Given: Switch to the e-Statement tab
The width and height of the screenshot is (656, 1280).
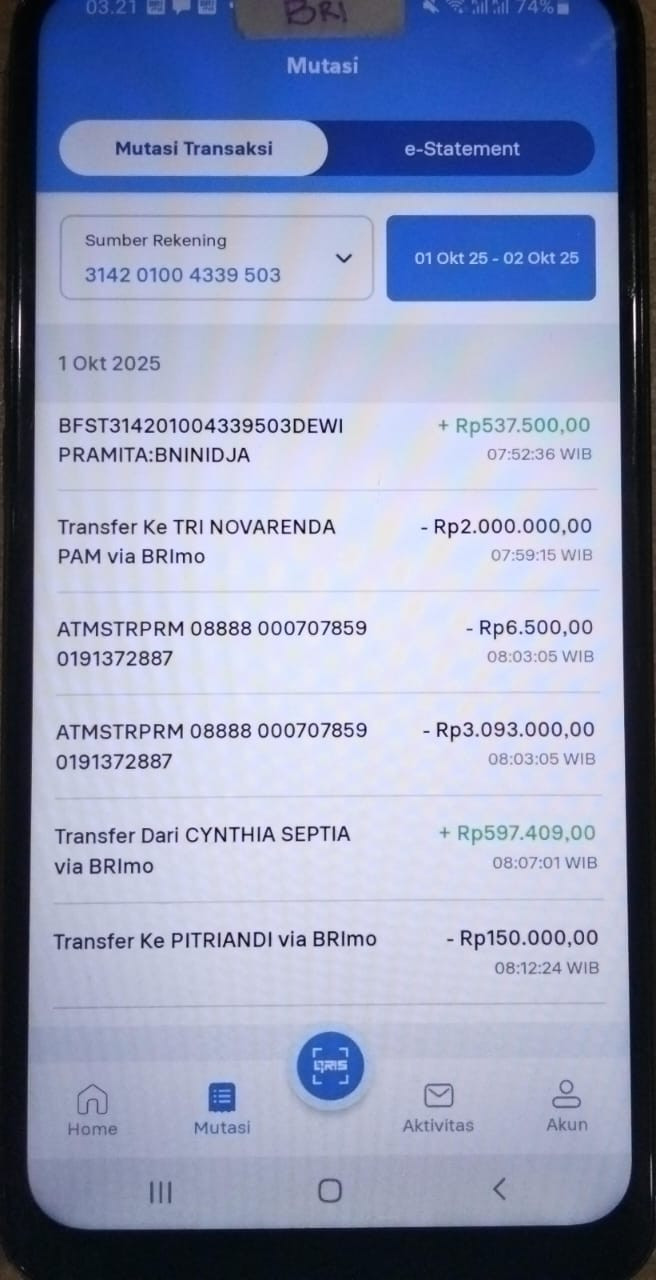Looking at the screenshot, I should [x=461, y=149].
